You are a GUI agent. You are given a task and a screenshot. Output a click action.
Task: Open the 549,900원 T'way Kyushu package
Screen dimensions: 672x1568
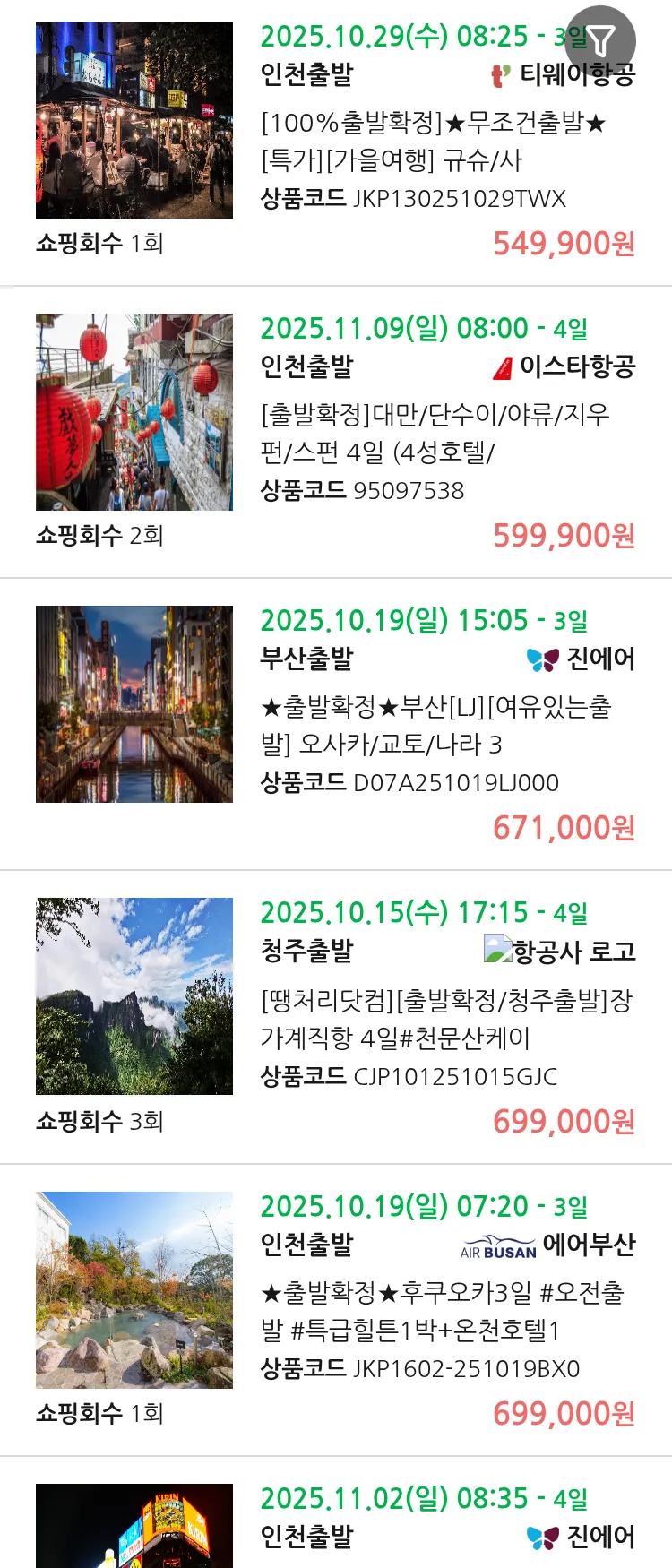434,142
